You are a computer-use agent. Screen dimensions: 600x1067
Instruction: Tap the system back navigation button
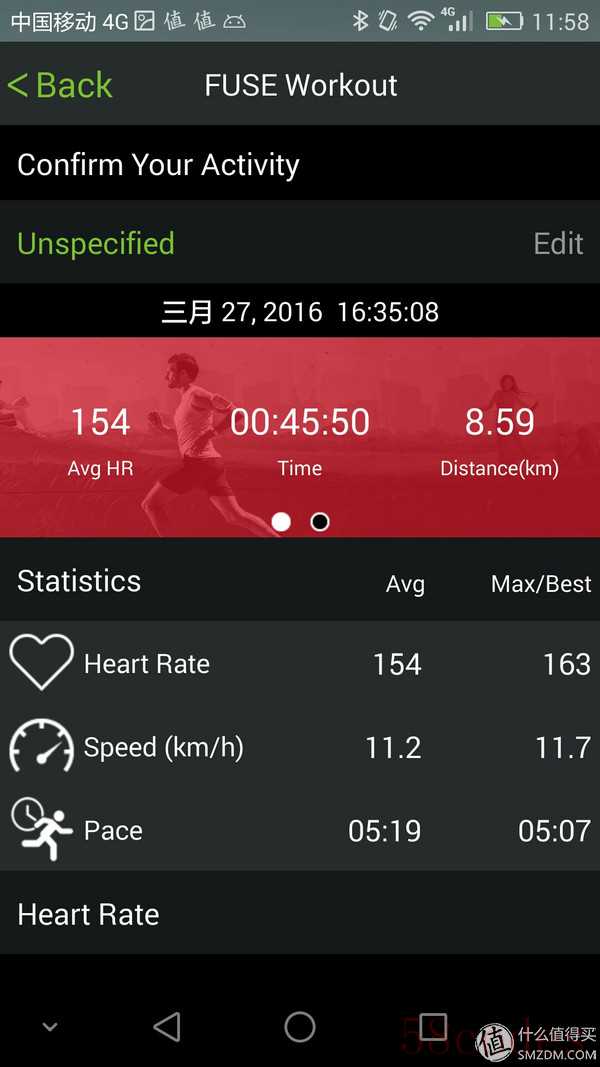point(167,1026)
